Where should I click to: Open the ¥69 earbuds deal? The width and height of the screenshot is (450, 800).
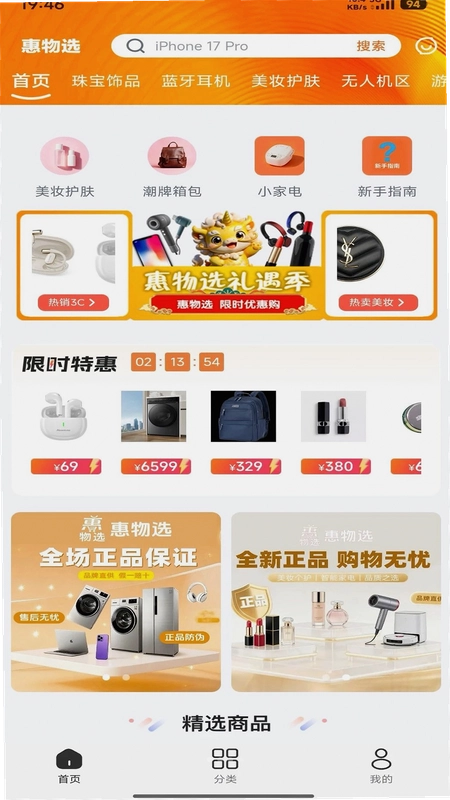click(x=66, y=432)
